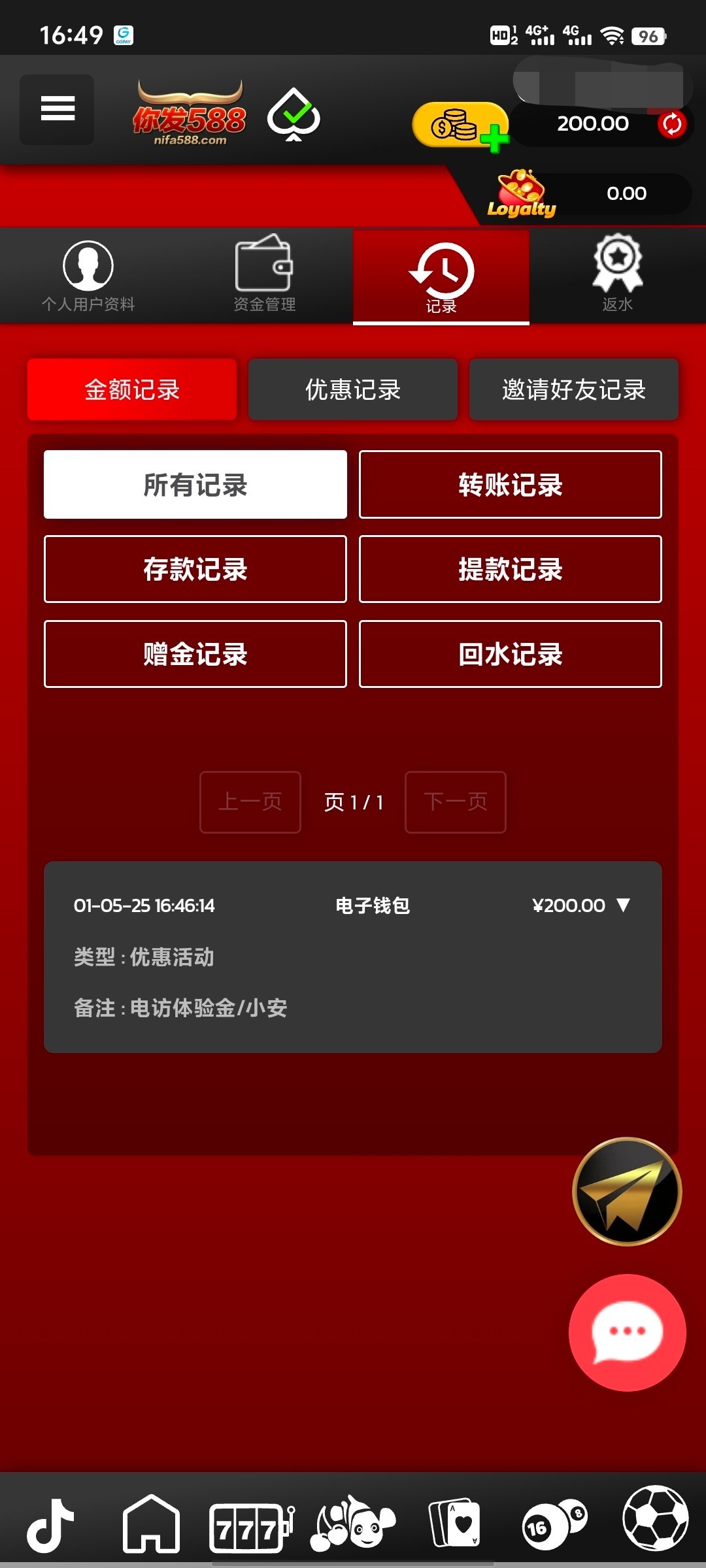Open the gold paper plane floating button

(x=627, y=1192)
